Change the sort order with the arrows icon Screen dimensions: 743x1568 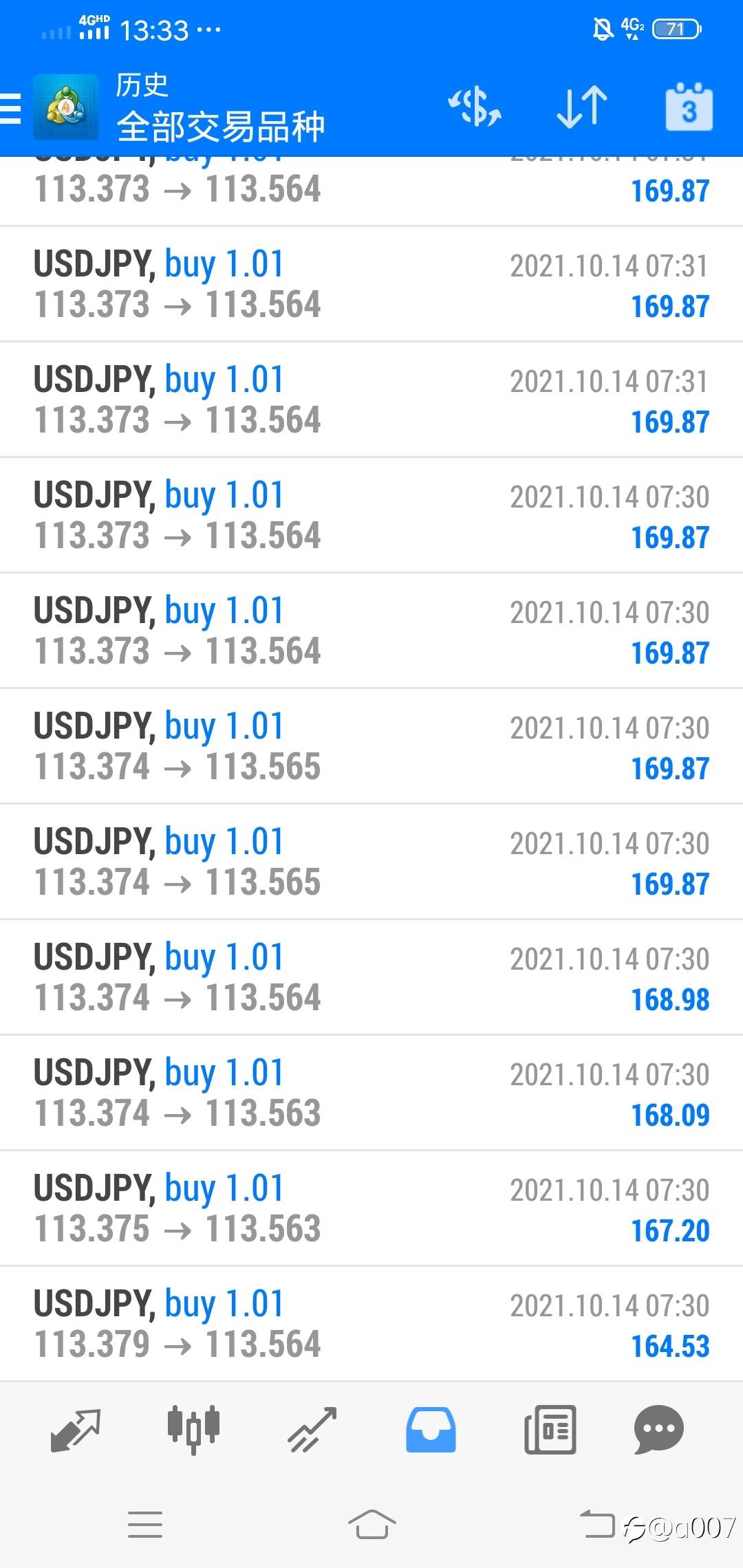click(582, 107)
